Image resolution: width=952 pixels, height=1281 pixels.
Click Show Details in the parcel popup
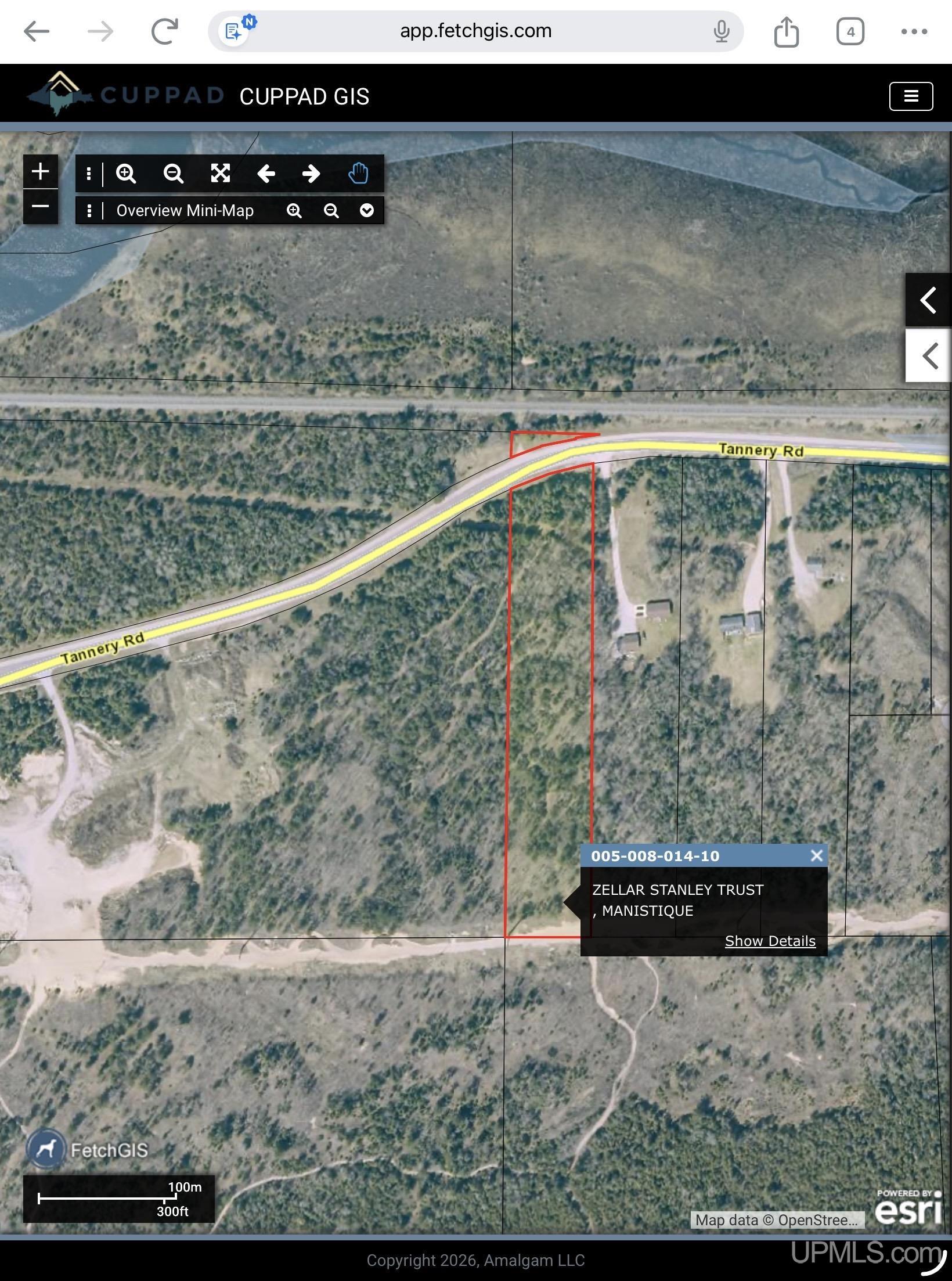click(770, 941)
